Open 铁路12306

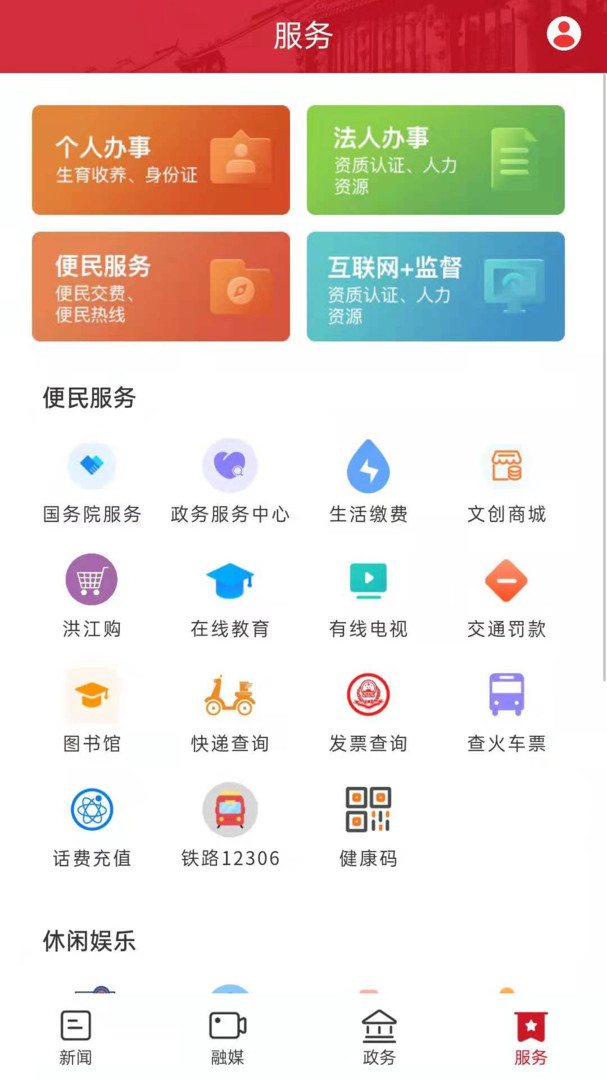pyautogui.click(x=230, y=827)
